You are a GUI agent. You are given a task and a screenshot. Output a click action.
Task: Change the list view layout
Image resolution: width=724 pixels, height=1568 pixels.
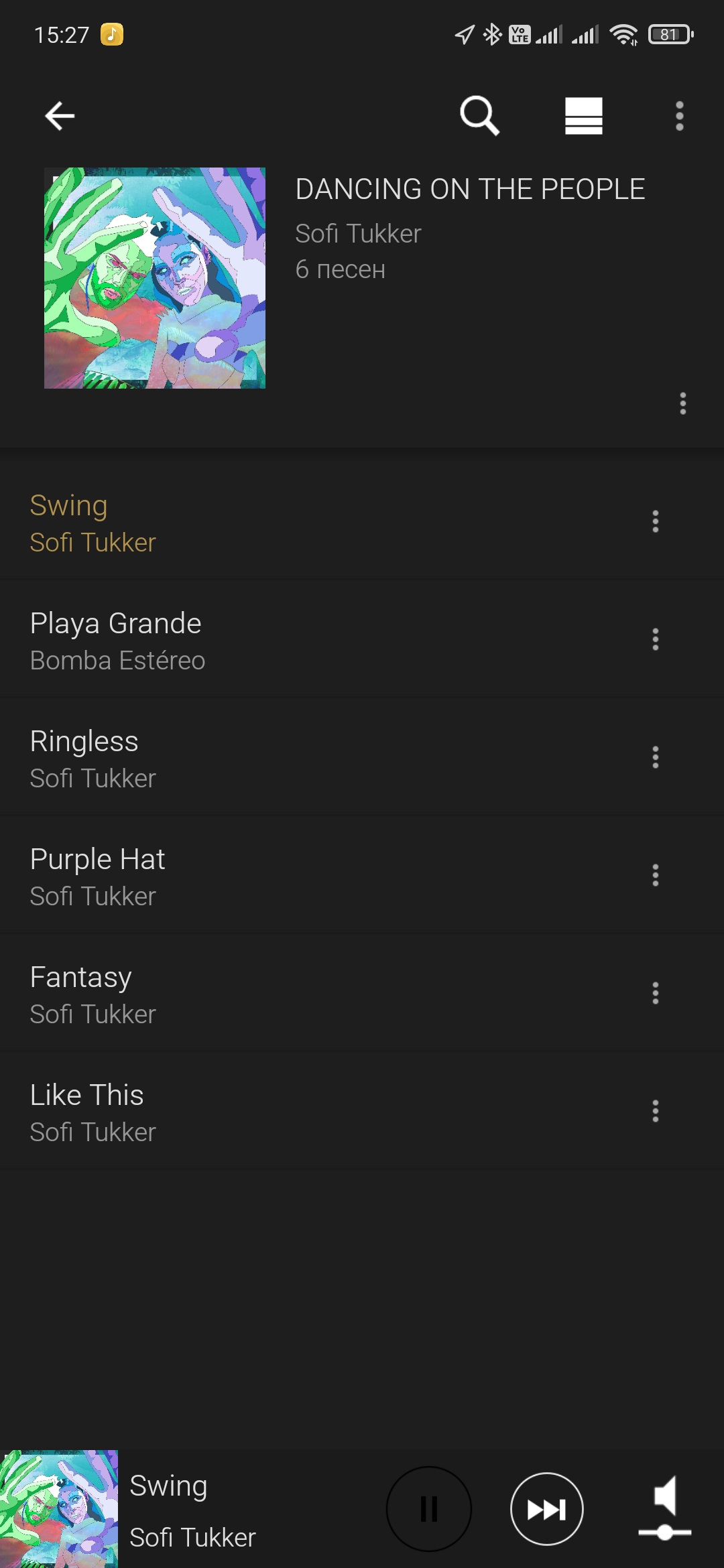pyautogui.click(x=583, y=116)
